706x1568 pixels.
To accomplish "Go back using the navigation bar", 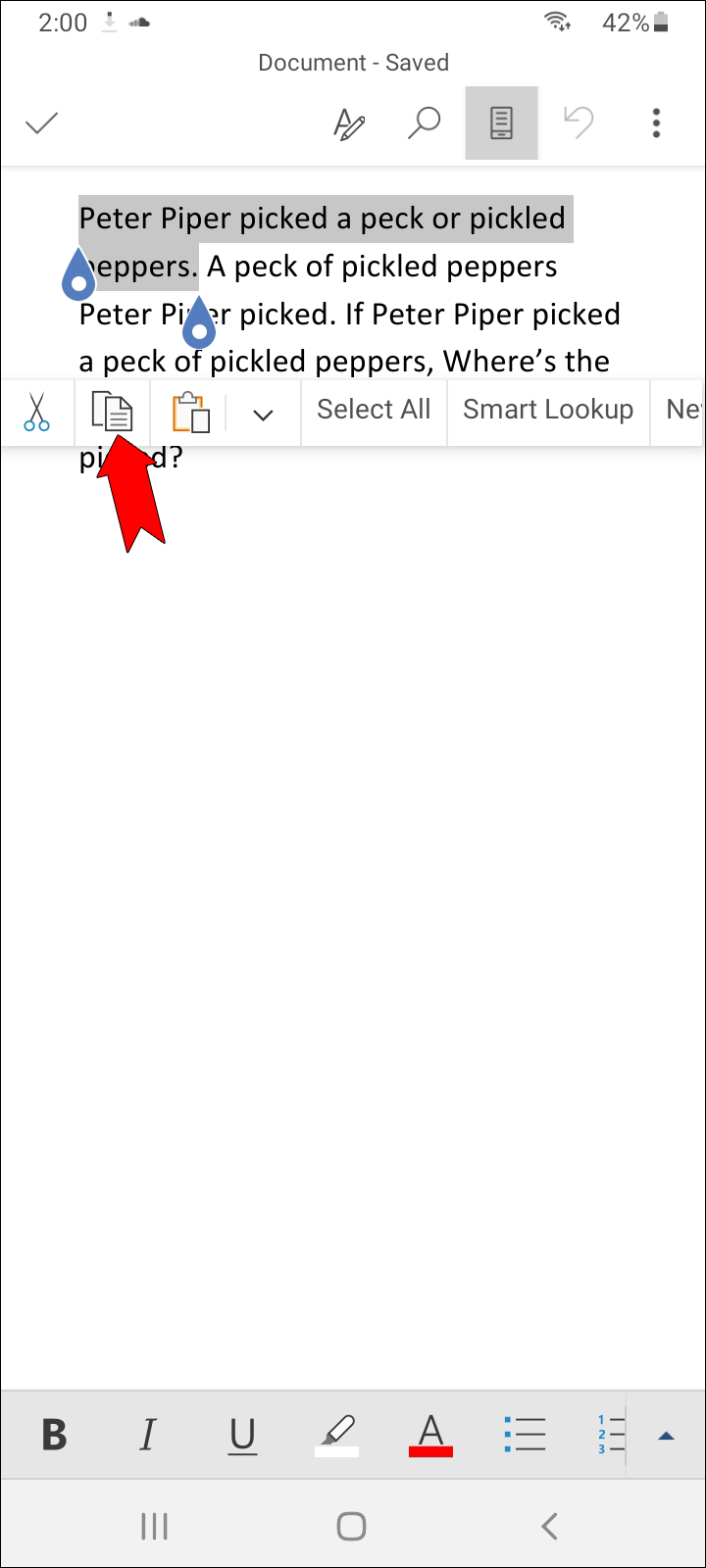I will click(x=549, y=1526).
